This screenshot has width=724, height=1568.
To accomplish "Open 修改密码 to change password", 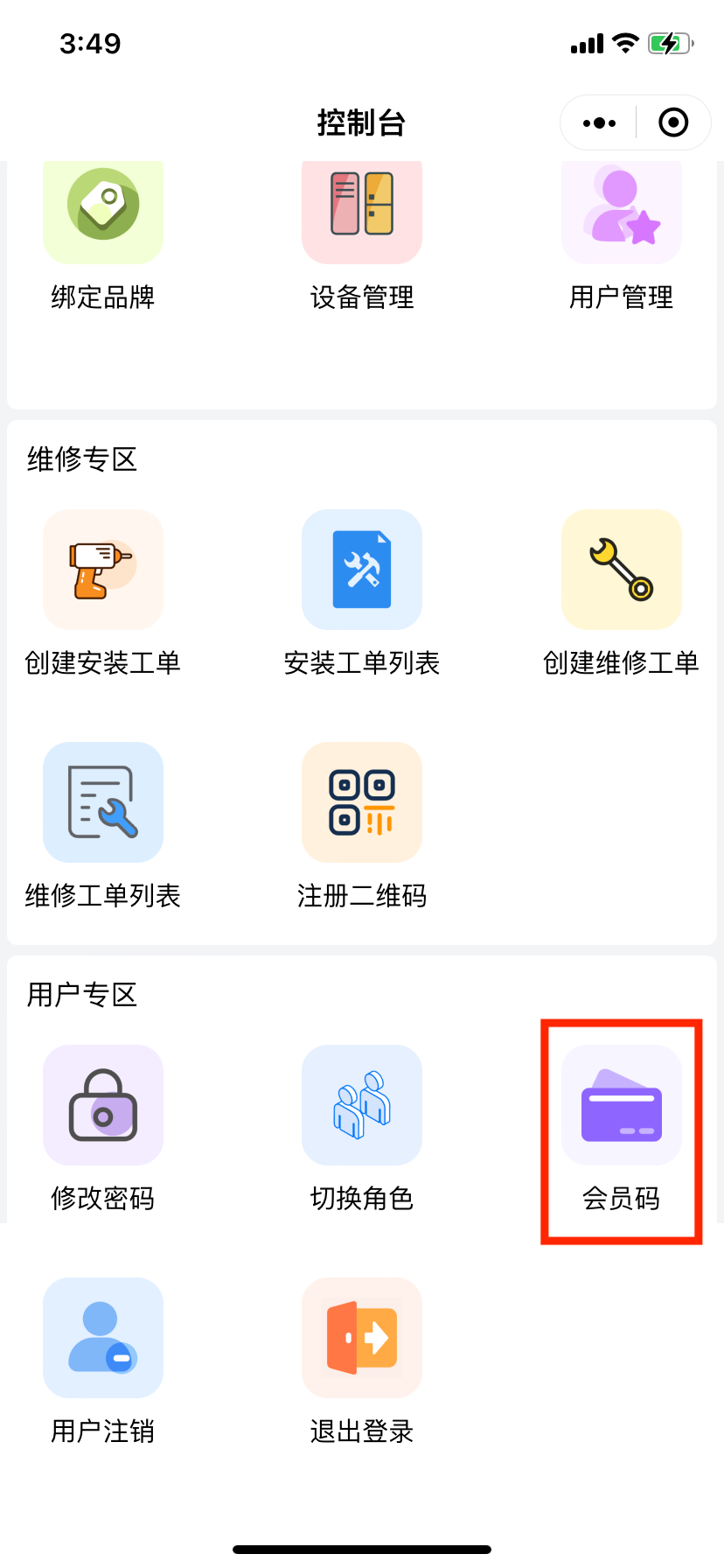I will (x=103, y=1105).
